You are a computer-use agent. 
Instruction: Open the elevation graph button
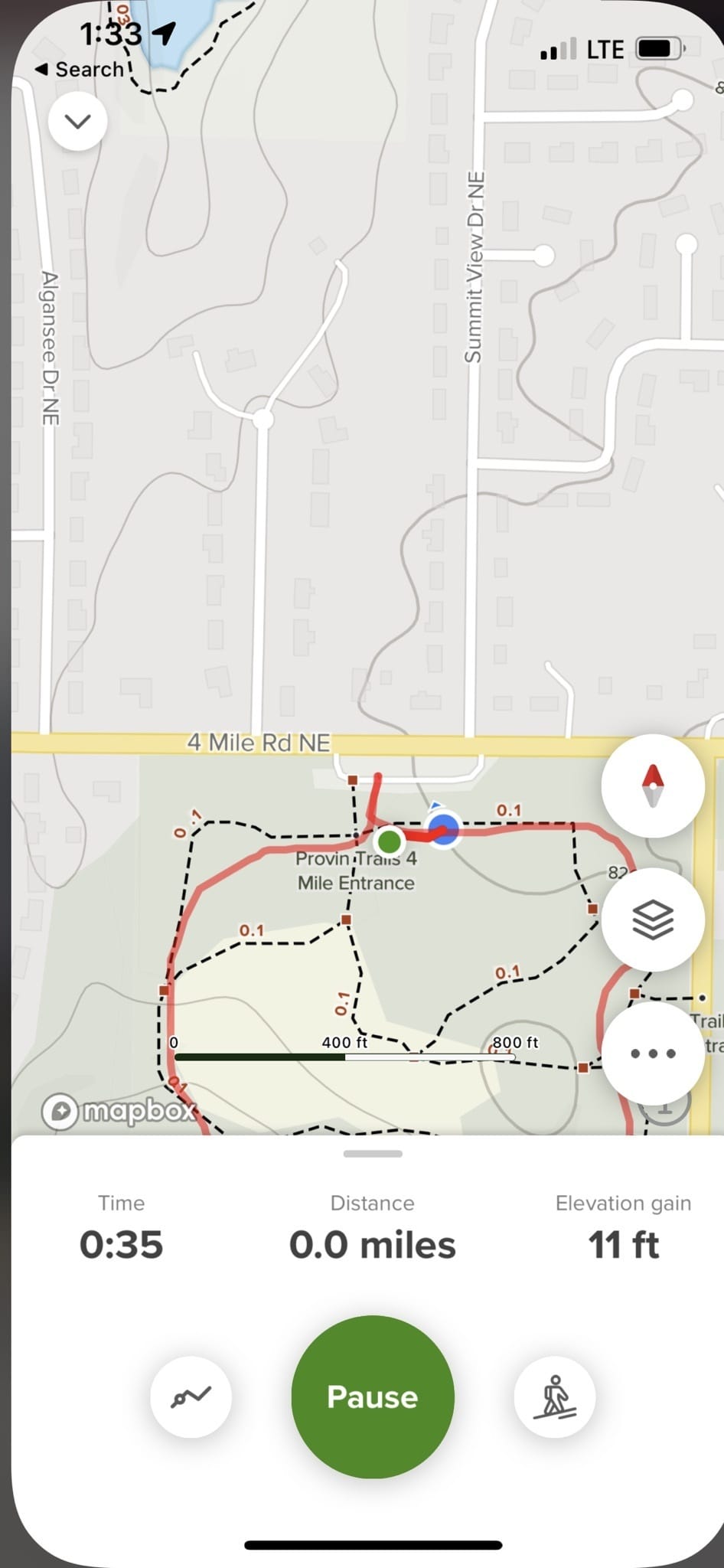[191, 1396]
